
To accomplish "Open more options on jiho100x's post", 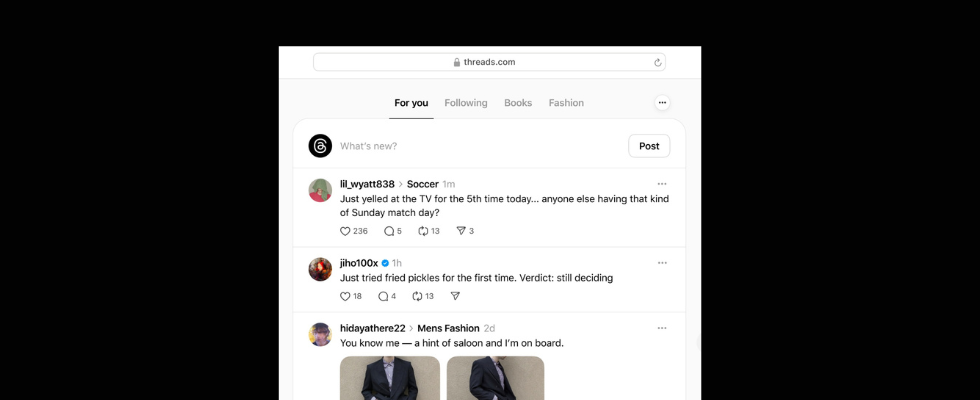I will click(662, 263).
